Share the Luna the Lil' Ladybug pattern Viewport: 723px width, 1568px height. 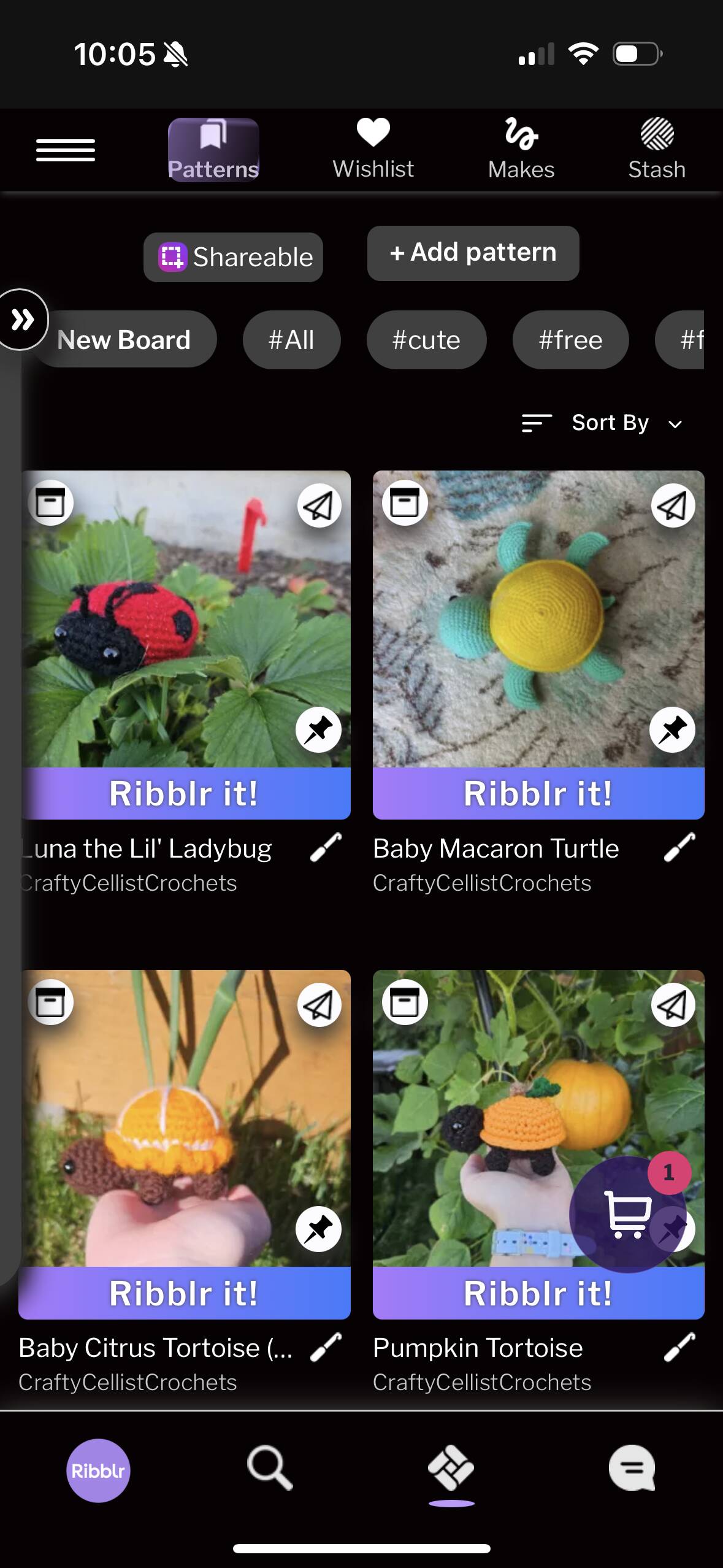[x=319, y=505]
